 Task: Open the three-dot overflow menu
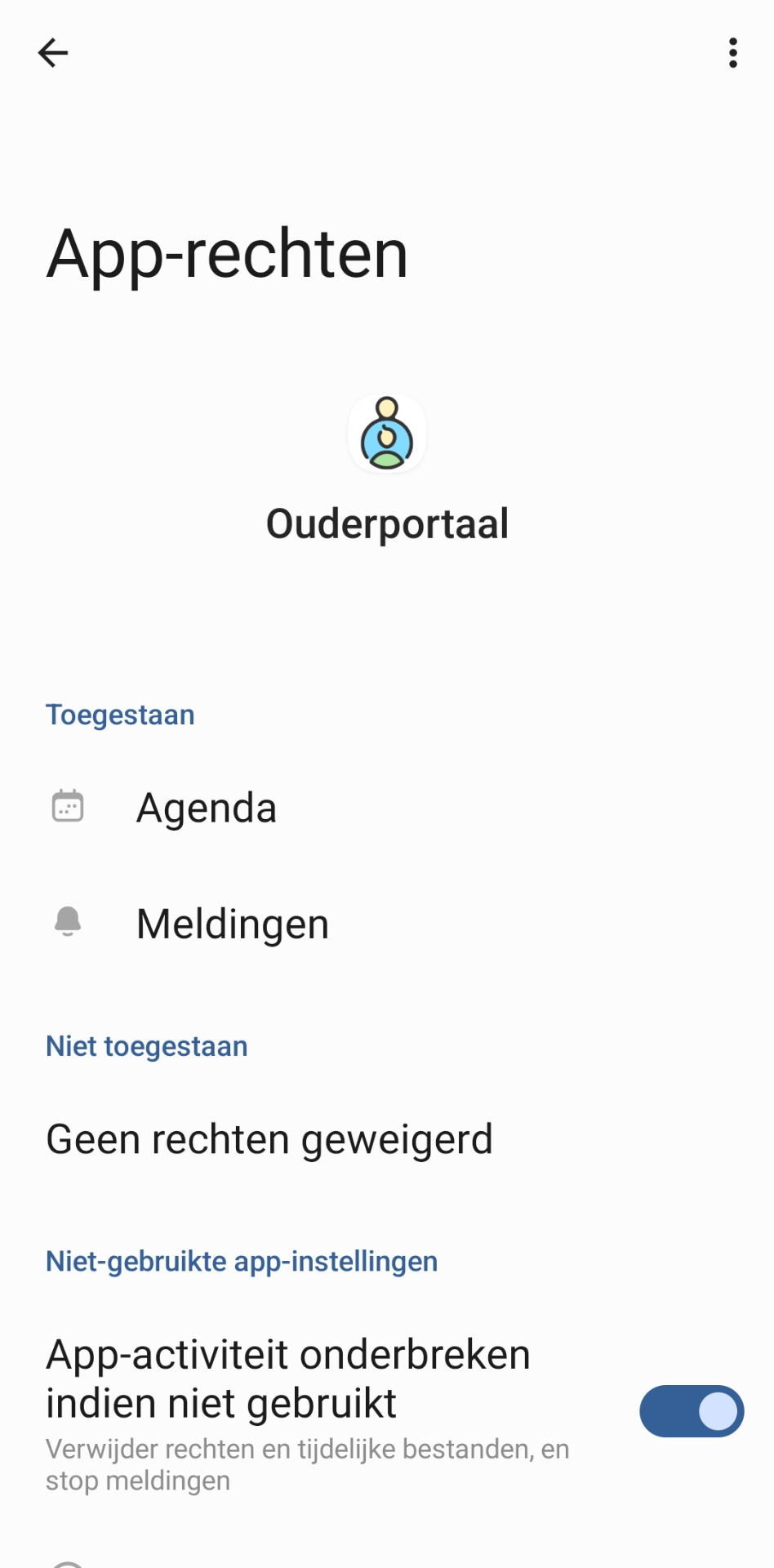[x=732, y=53]
